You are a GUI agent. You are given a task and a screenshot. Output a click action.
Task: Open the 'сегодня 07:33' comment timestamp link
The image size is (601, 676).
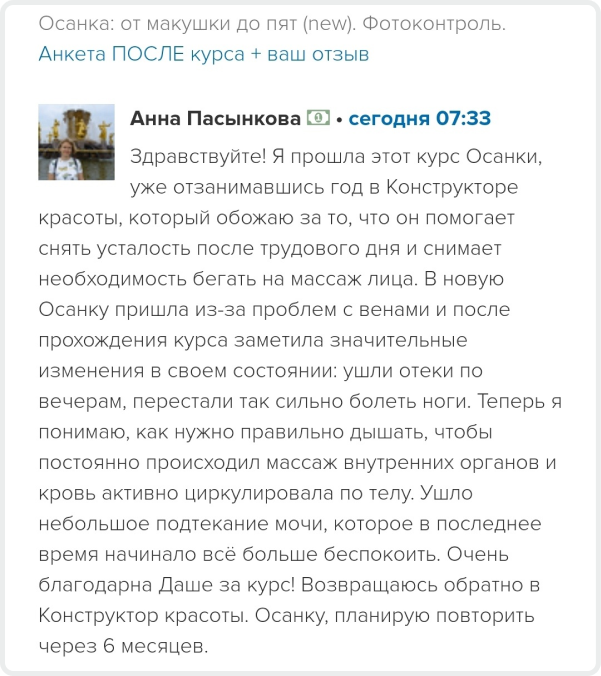point(419,119)
